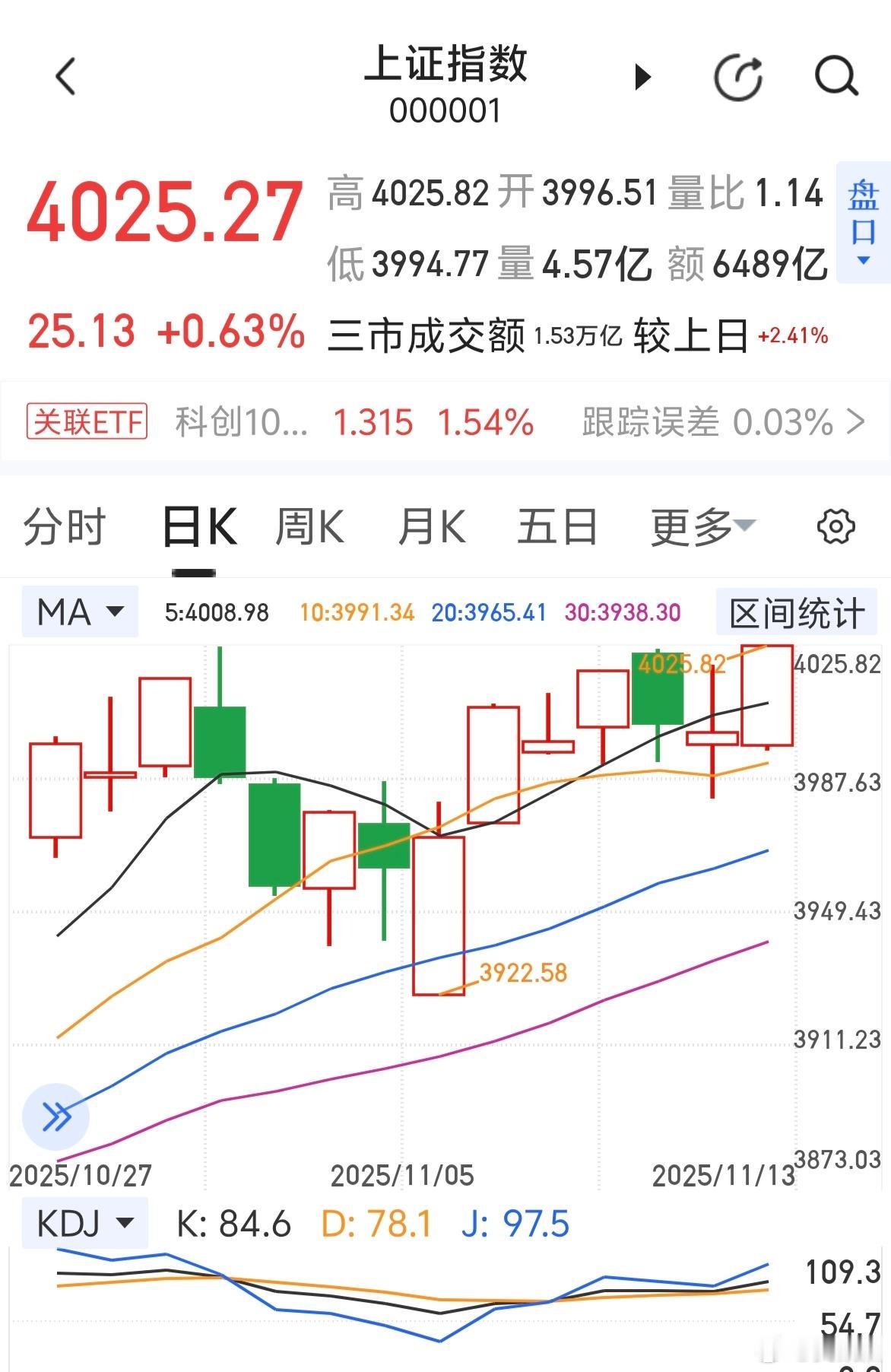Expand the 盘口 panel
891x1372 pixels.
863,222
